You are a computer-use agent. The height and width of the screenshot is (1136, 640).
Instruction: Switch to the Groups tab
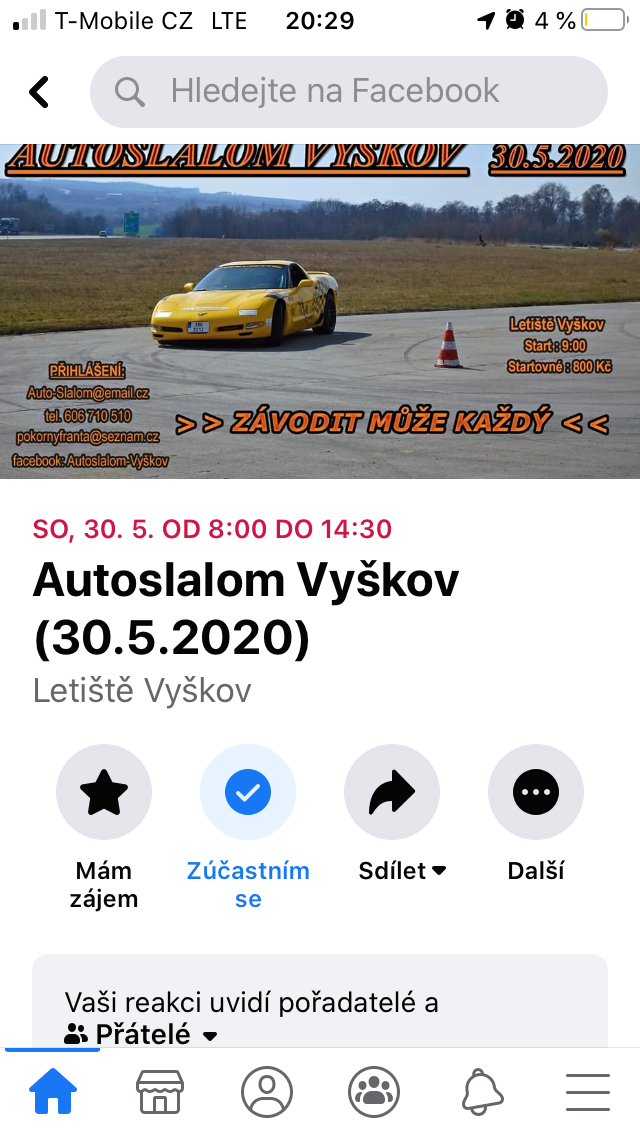(x=374, y=1092)
